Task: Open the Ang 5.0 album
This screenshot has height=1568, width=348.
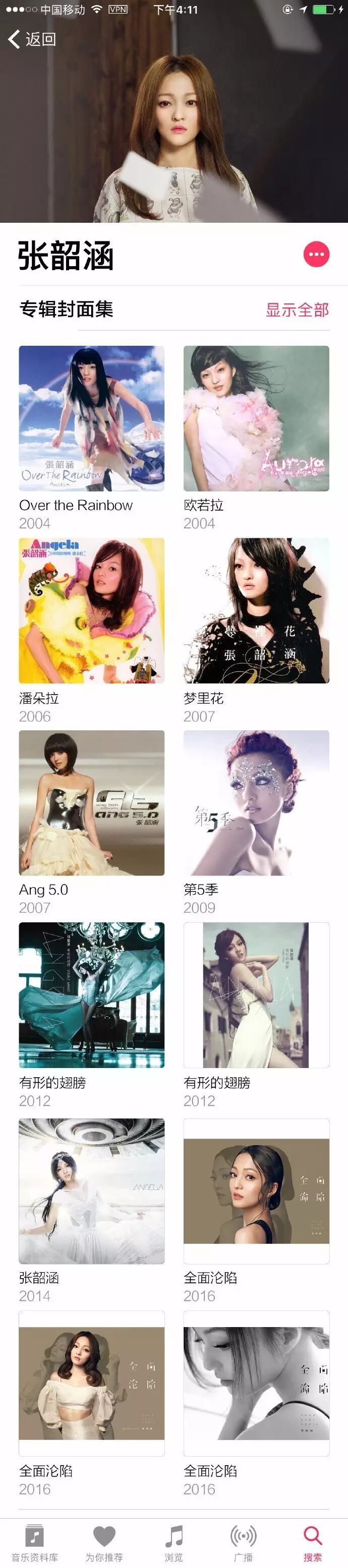Action: click(91, 802)
